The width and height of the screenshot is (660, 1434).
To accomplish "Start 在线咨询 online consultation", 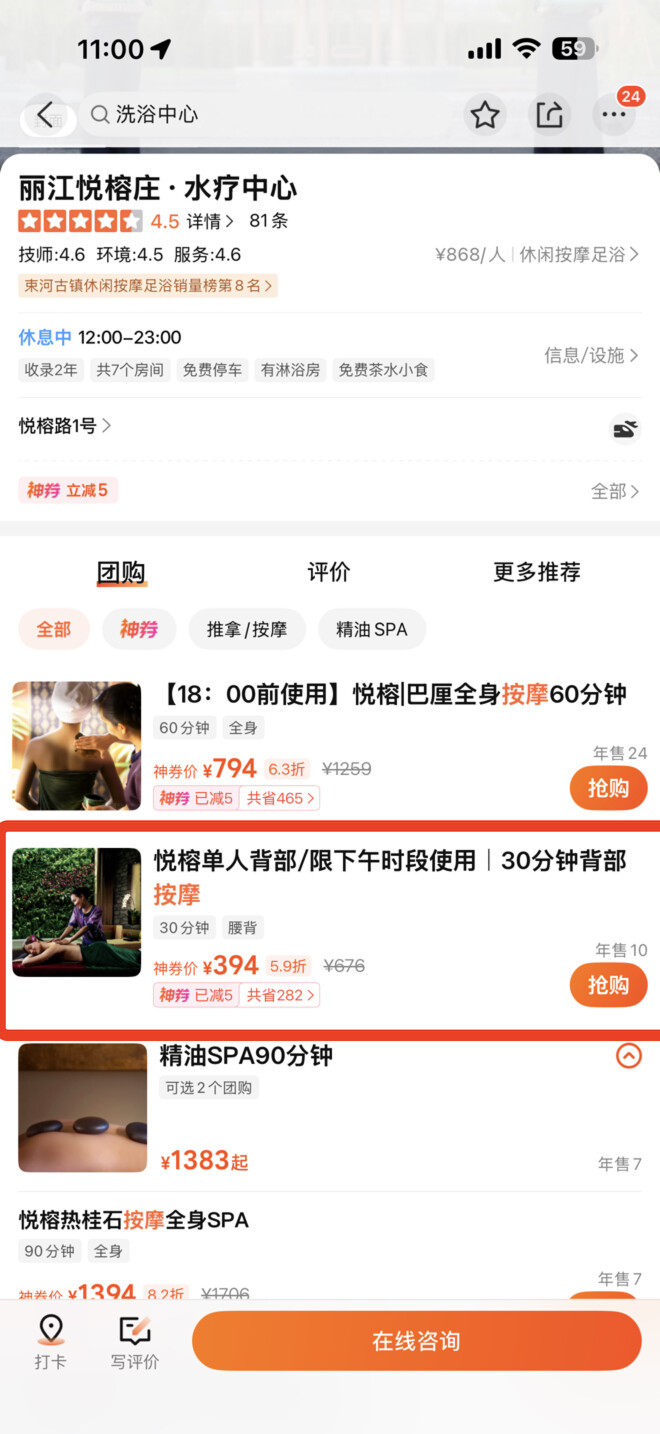I will [416, 1341].
